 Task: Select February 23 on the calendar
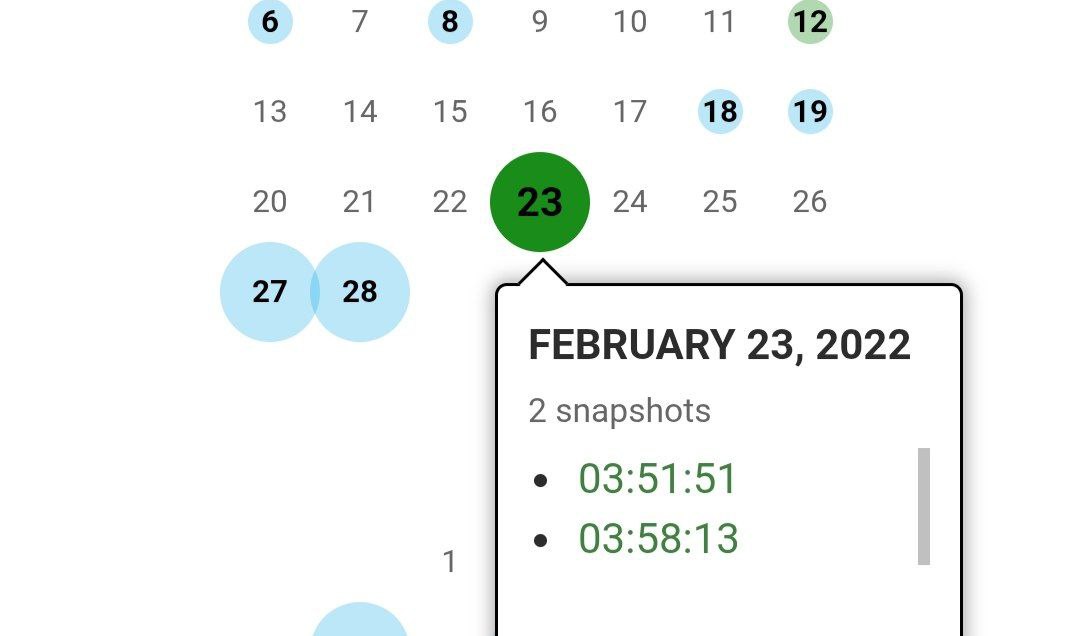click(540, 202)
